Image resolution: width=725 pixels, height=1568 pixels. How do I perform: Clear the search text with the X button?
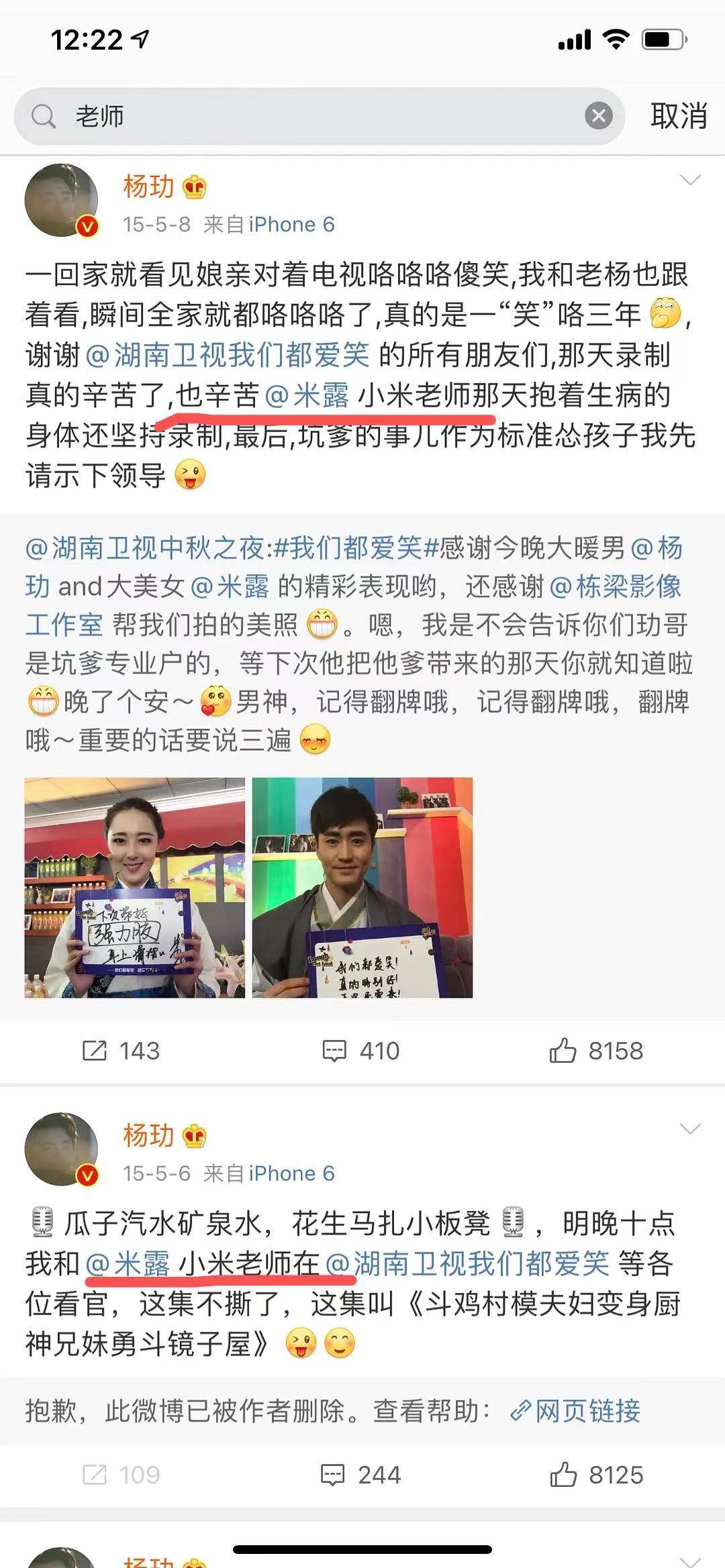coord(598,116)
